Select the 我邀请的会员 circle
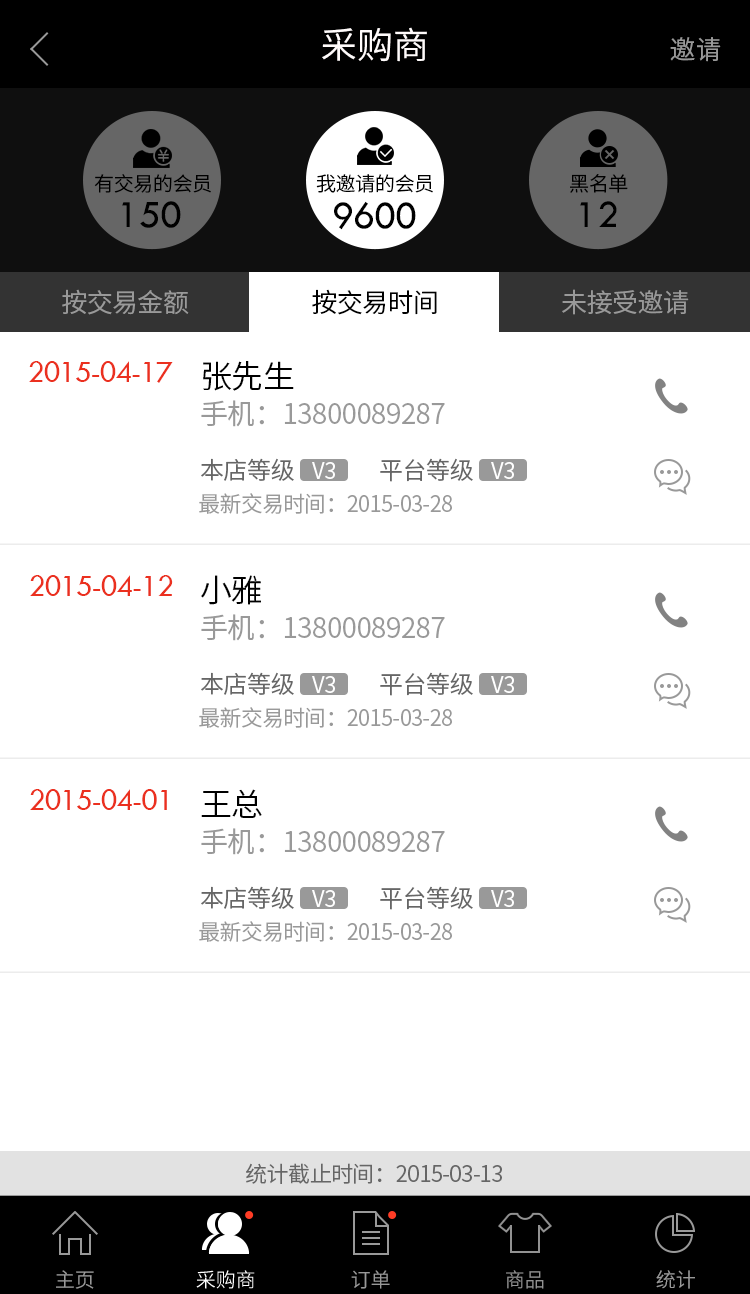This screenshot has width=750, height=1294. [375, 180]
